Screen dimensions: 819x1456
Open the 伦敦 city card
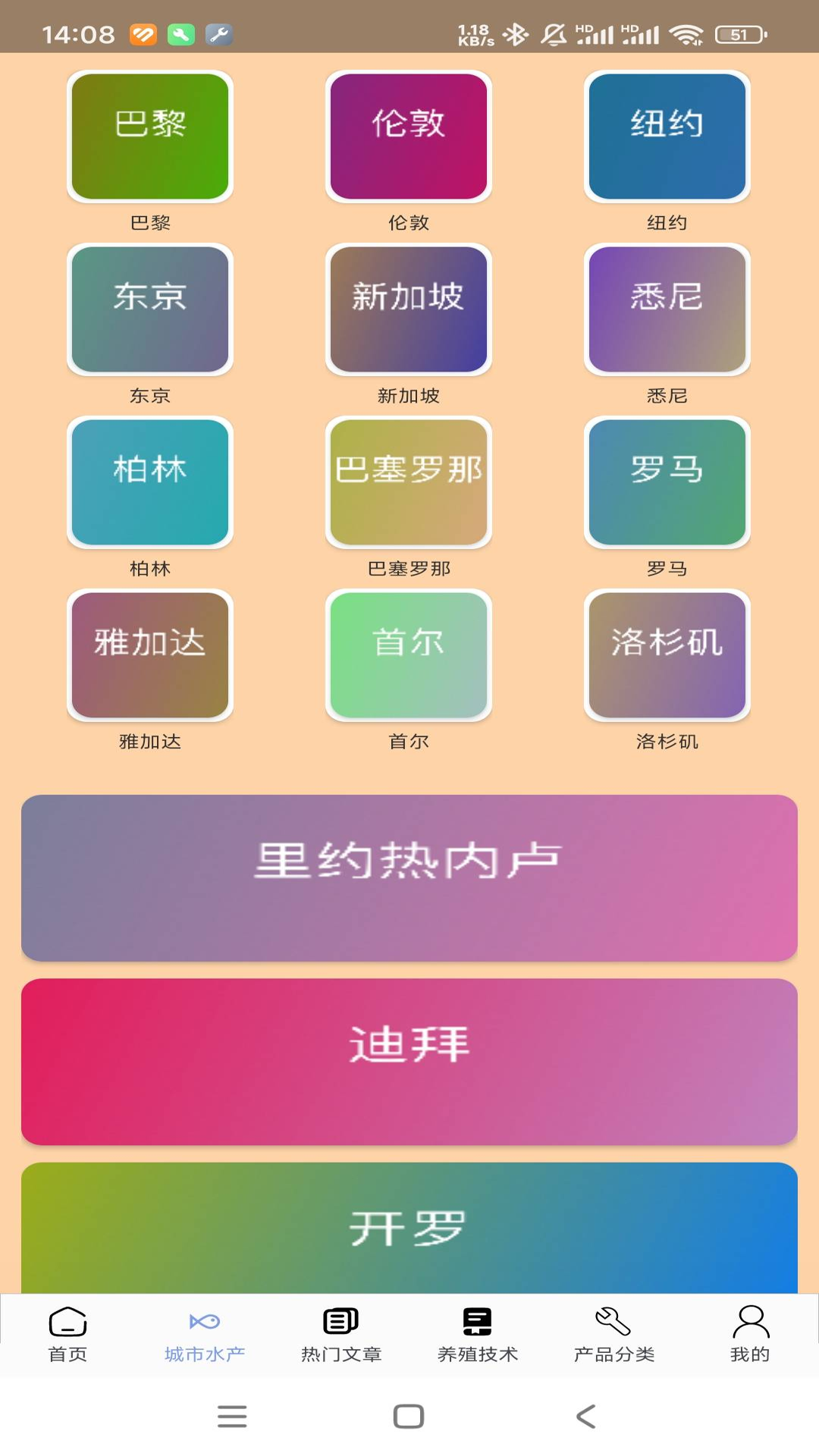pos(408,136)
